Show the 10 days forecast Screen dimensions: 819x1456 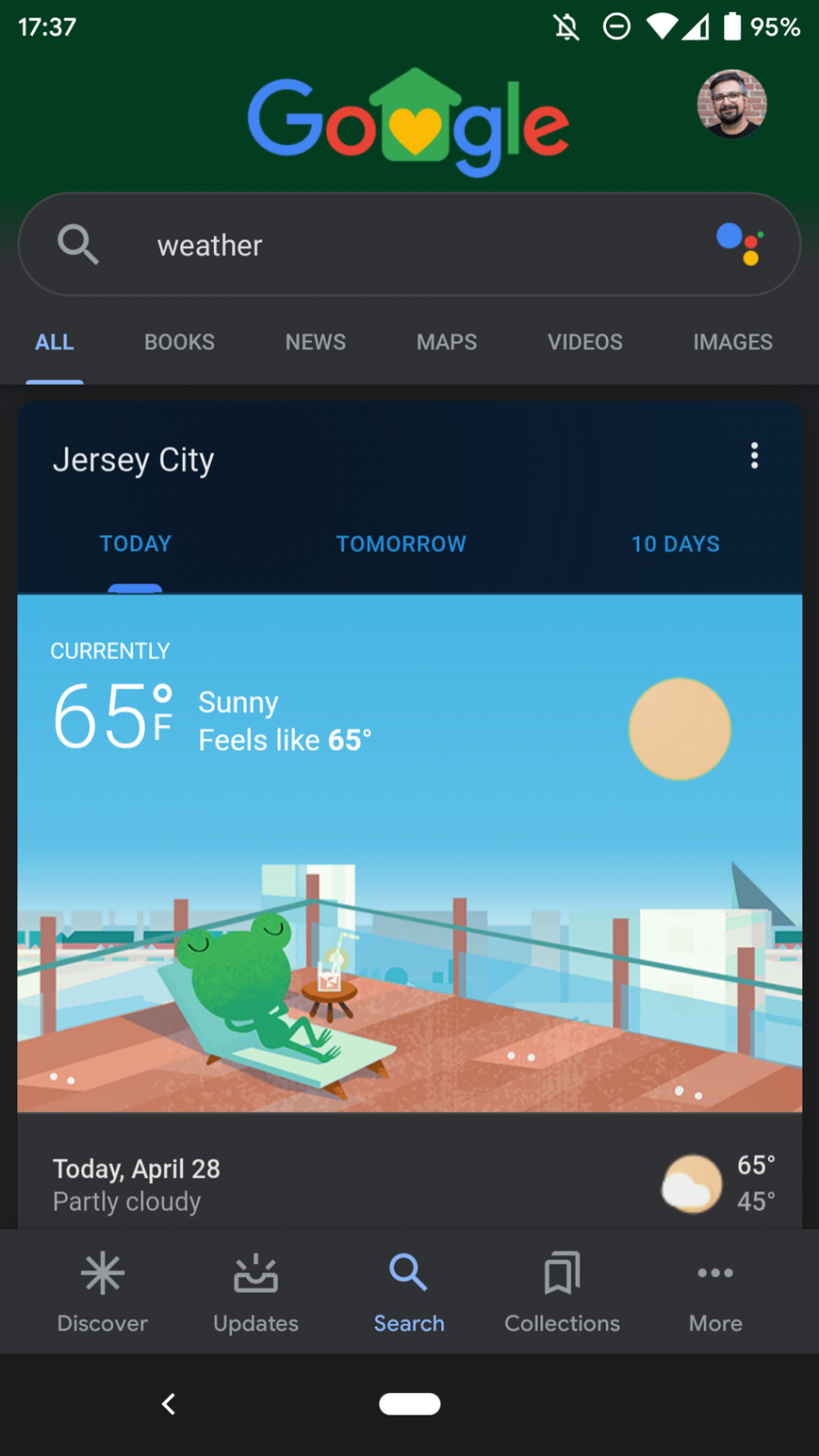click(x=675, y=544)
